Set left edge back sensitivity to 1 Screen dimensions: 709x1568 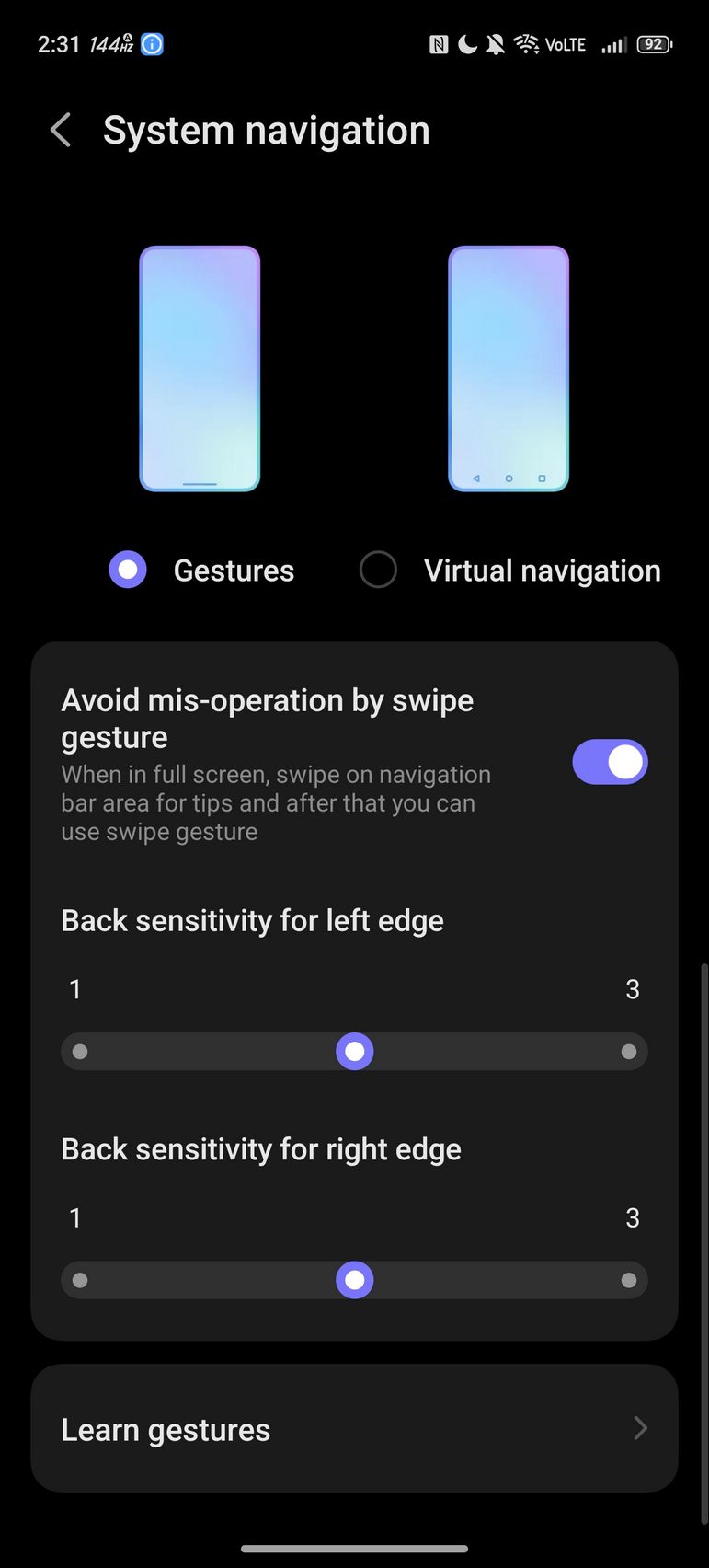pyautogui.click(x=80, y=1052)
